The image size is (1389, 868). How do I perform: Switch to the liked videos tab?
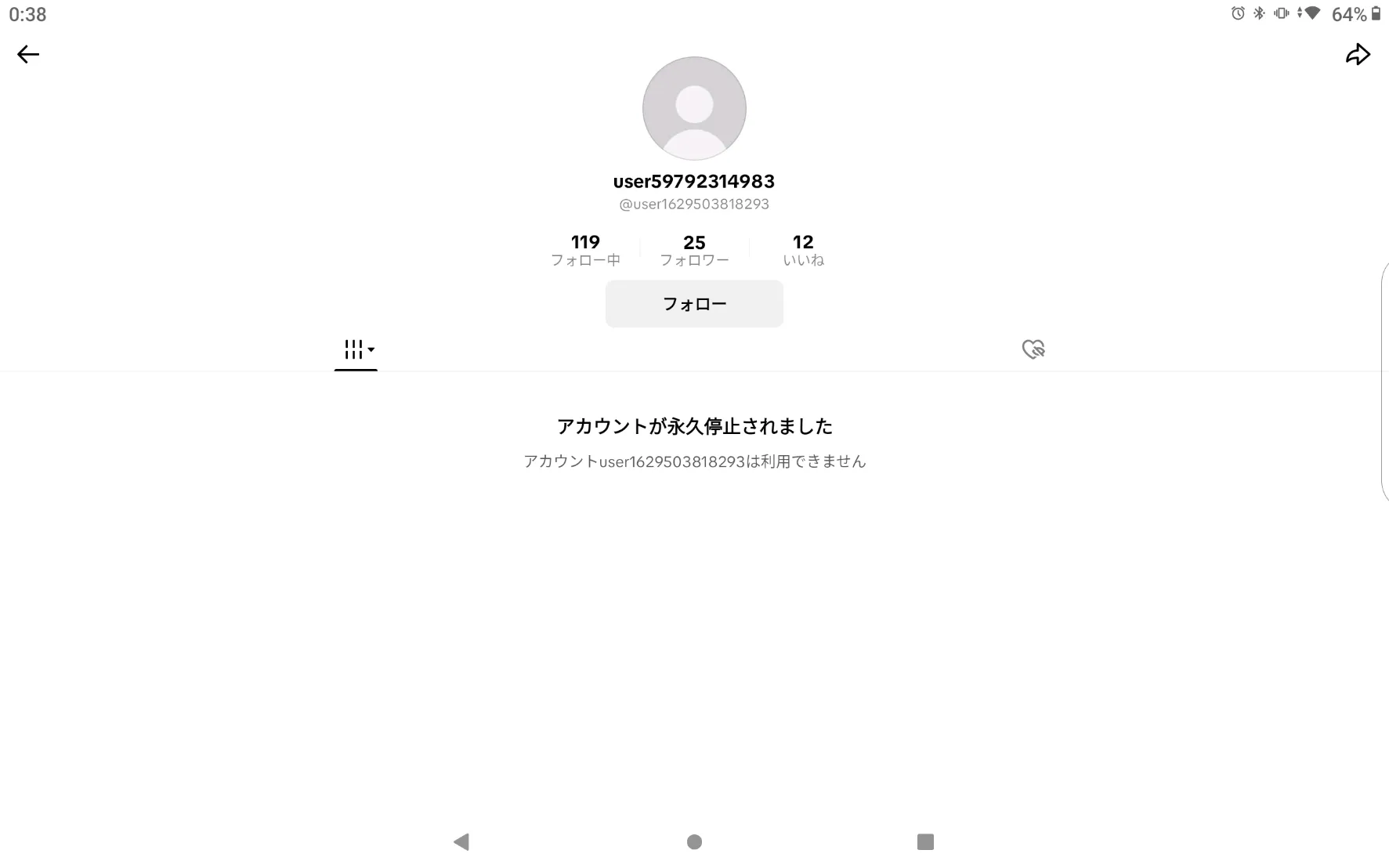point(1033,349)
